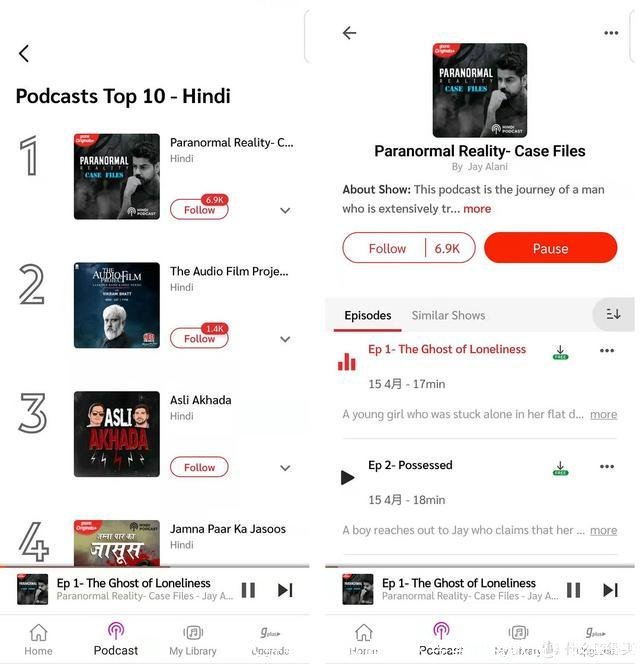Switch to the Similar Shows tab
640x664 pixels.
[448, 315]
